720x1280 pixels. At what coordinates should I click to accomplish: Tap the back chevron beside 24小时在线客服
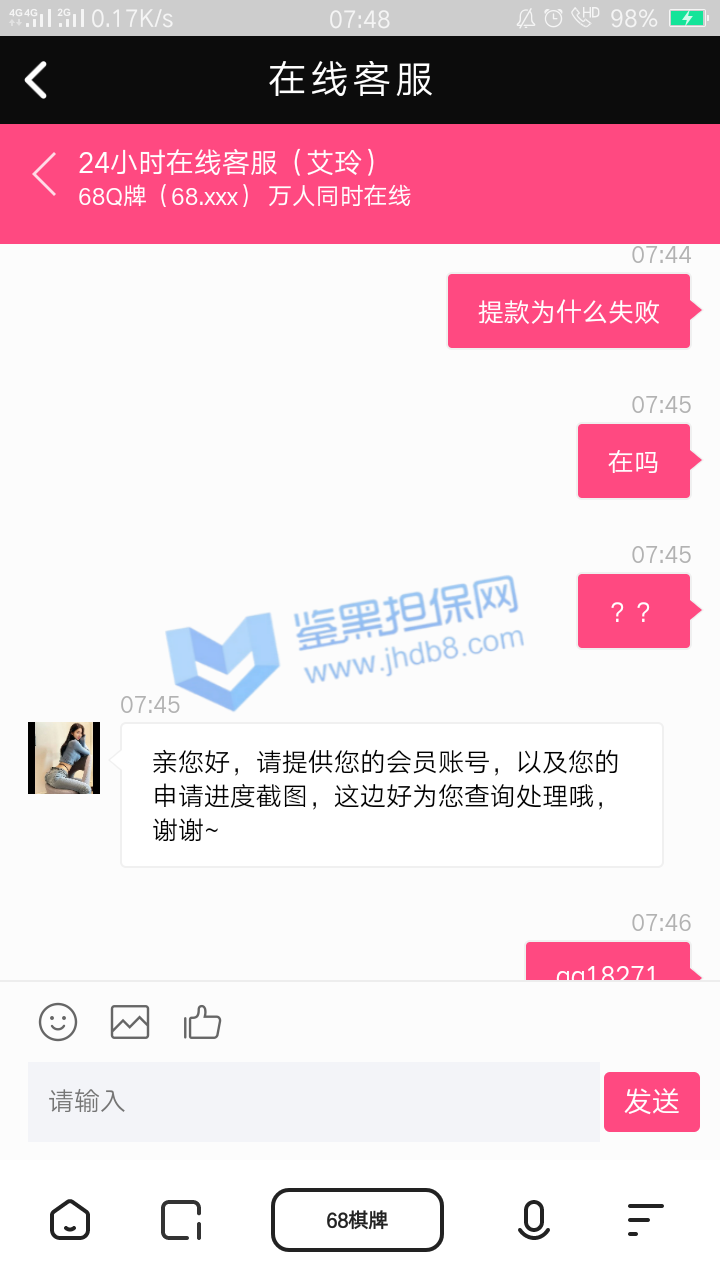(x=44, y=174)
